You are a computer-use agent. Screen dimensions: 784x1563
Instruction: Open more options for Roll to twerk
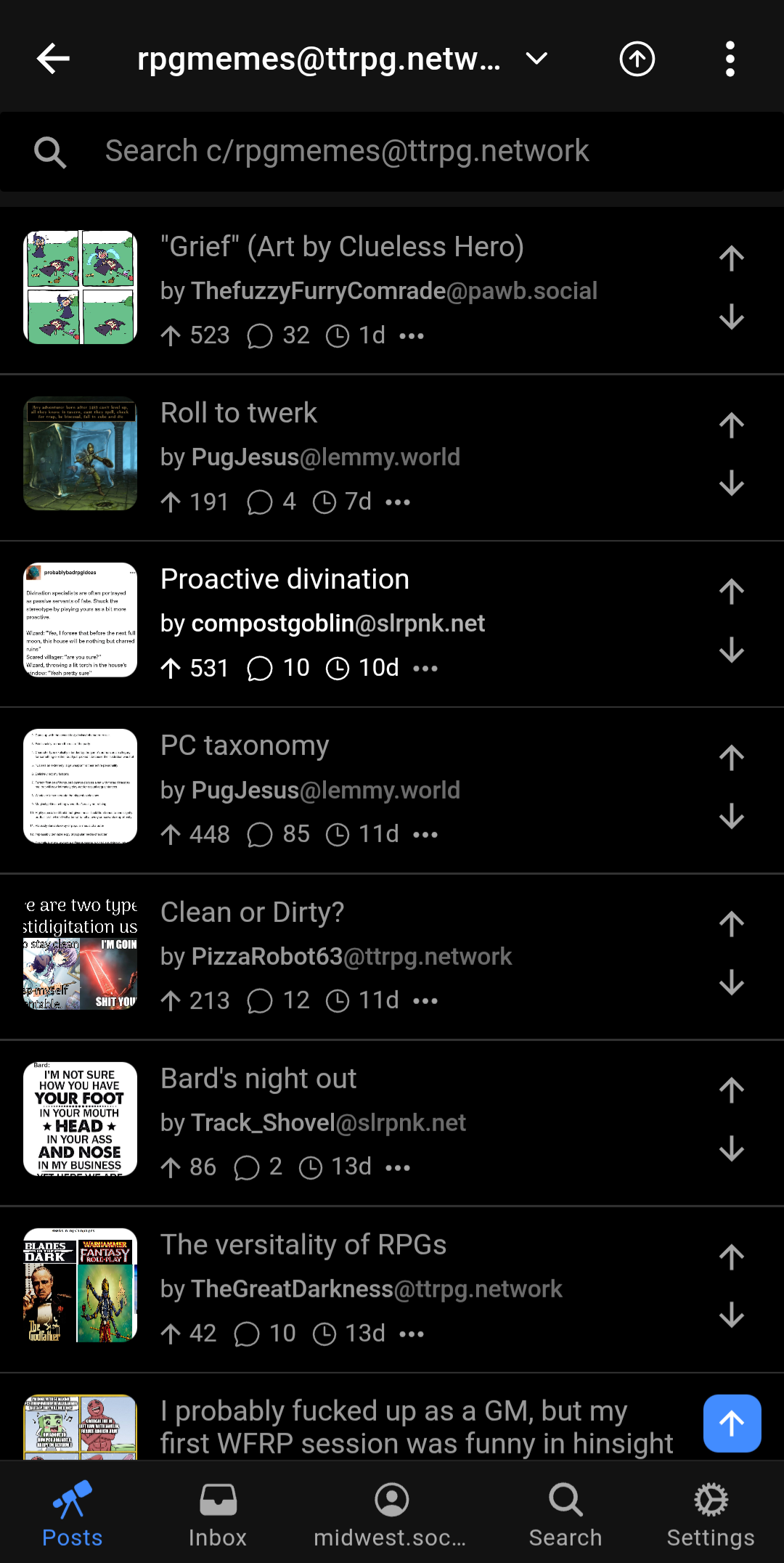[398, 502]
